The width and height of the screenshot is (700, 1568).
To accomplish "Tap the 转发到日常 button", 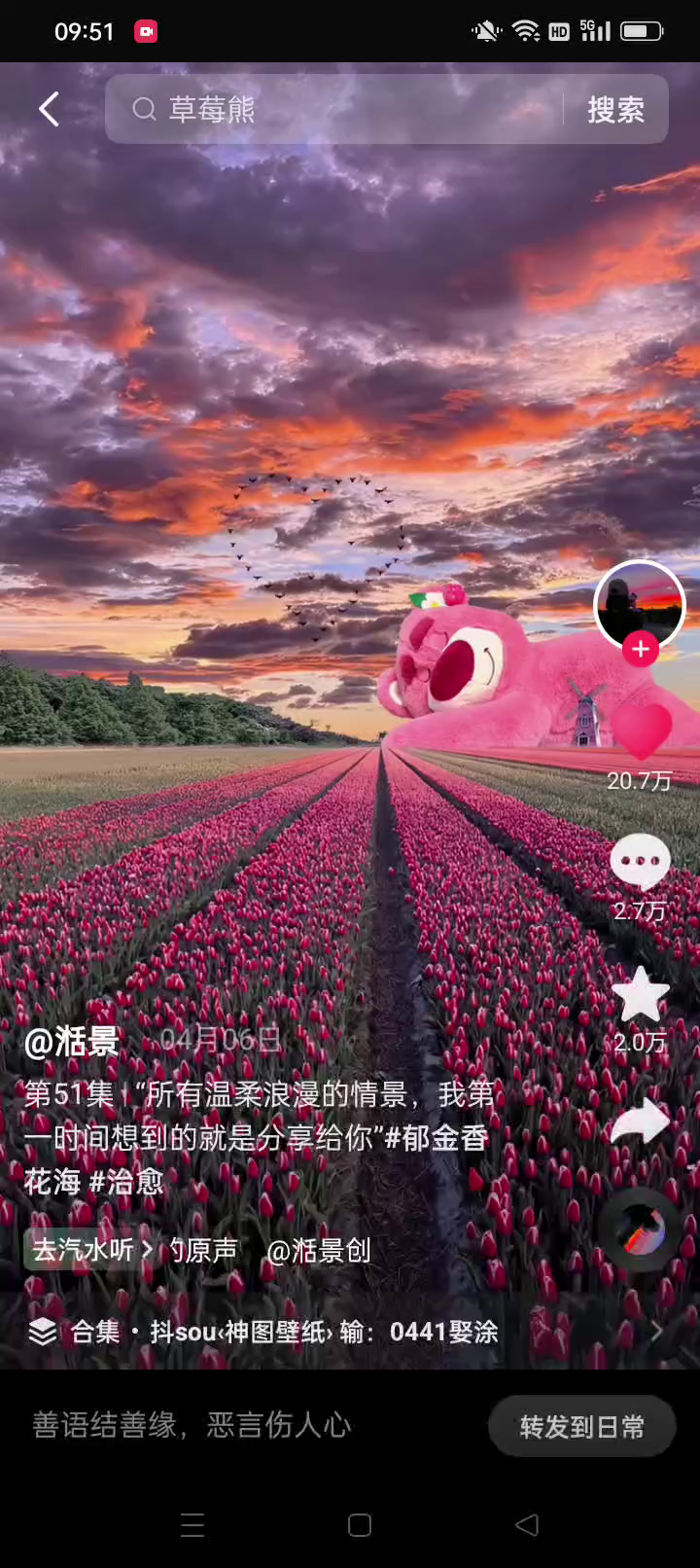I will pyautogui.click(x=581, y=1427).
